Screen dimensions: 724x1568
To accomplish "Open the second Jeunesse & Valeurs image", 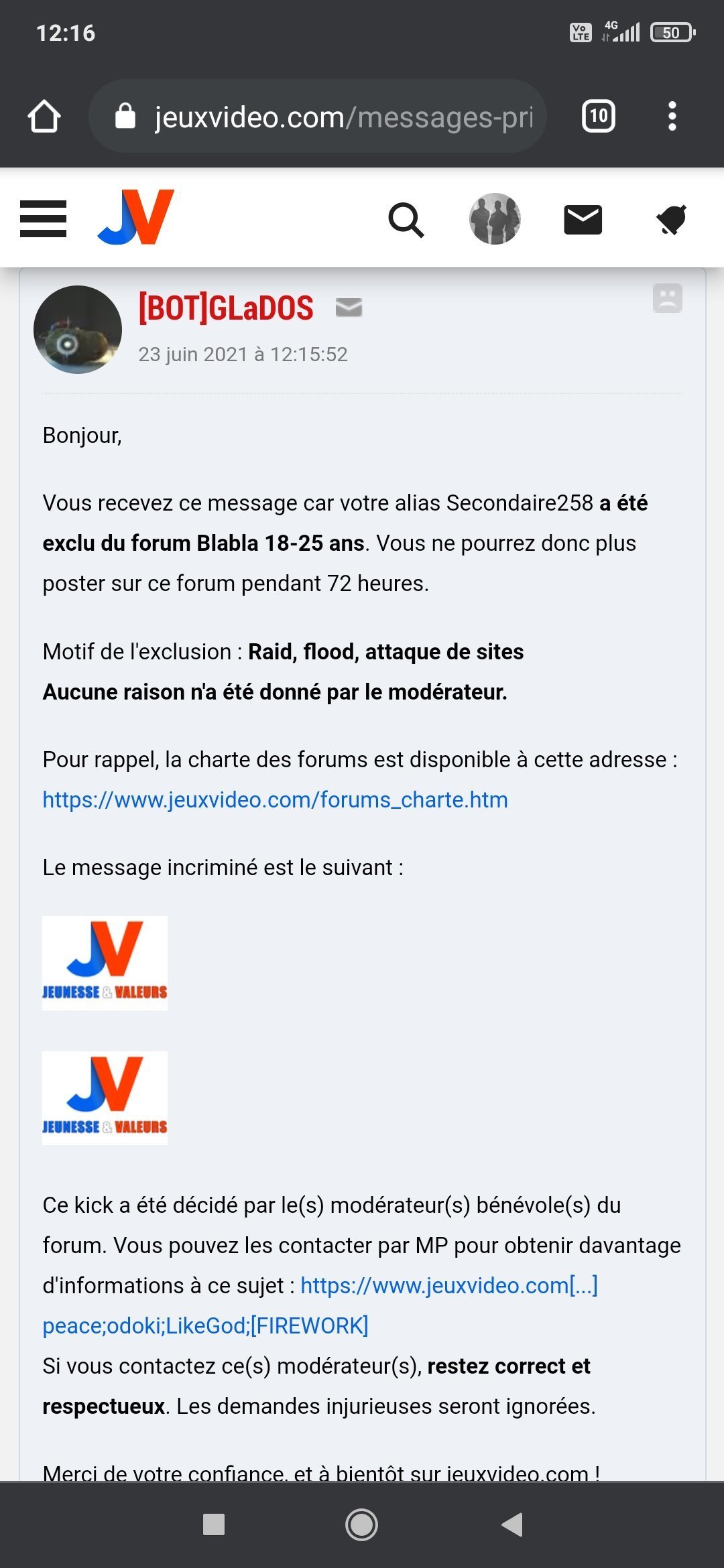I will pos(105,1098).
